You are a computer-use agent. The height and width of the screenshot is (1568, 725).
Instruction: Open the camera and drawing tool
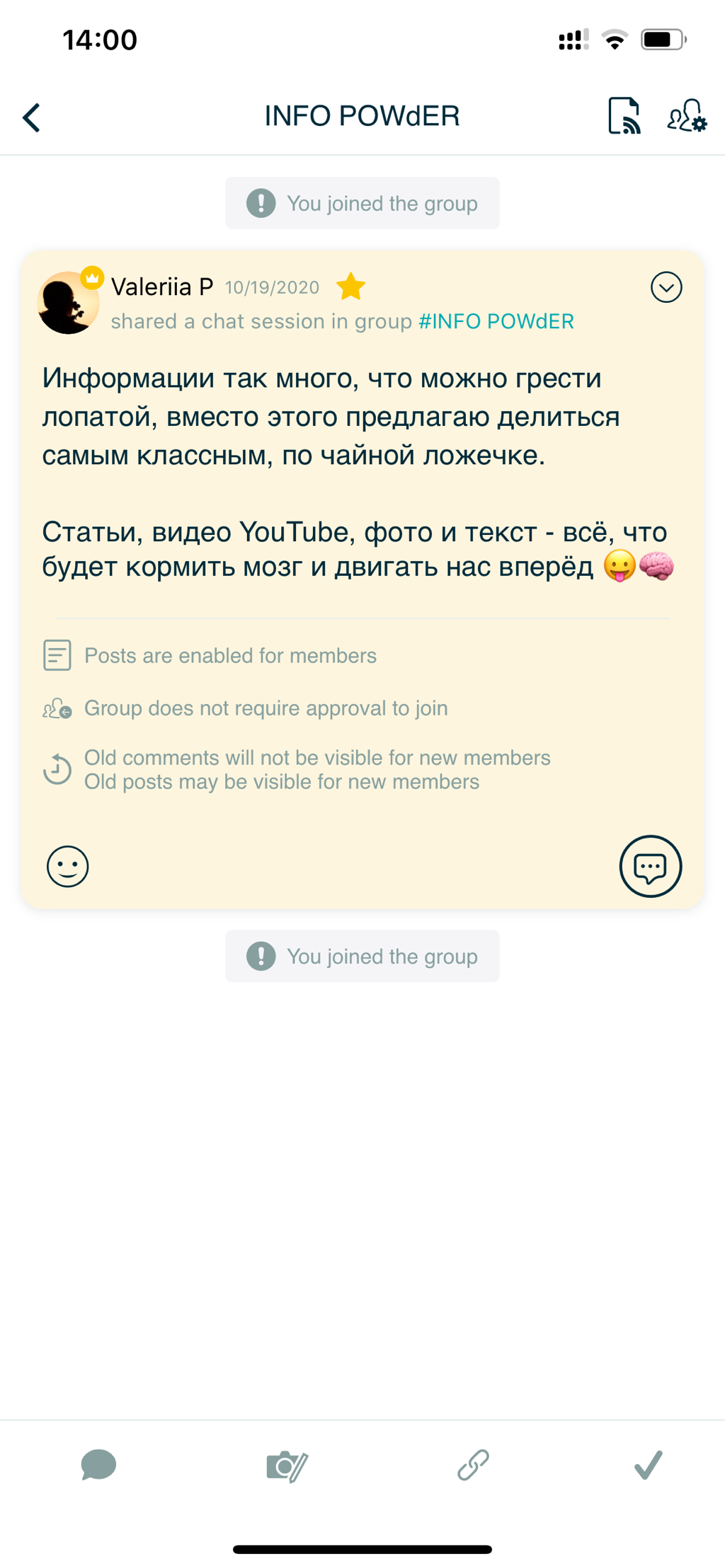tap(287, 1465)
